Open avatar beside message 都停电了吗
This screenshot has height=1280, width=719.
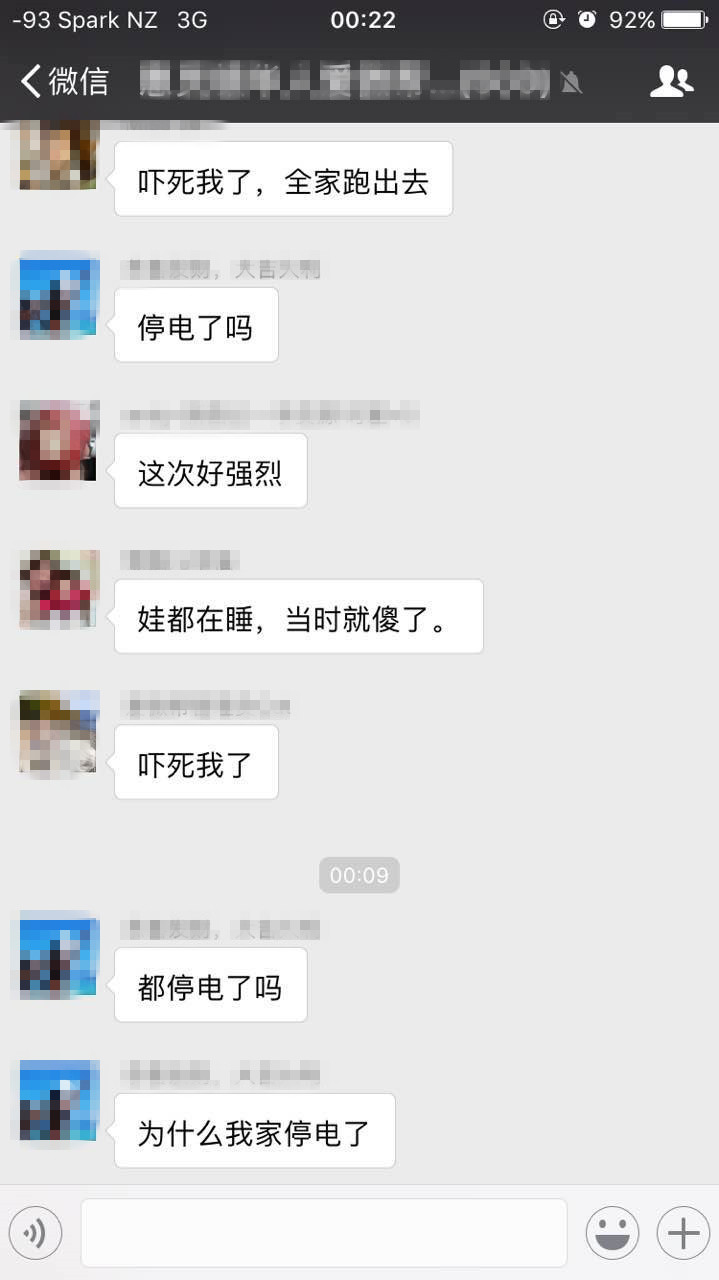pyautogui.click(x=59, y=957)
